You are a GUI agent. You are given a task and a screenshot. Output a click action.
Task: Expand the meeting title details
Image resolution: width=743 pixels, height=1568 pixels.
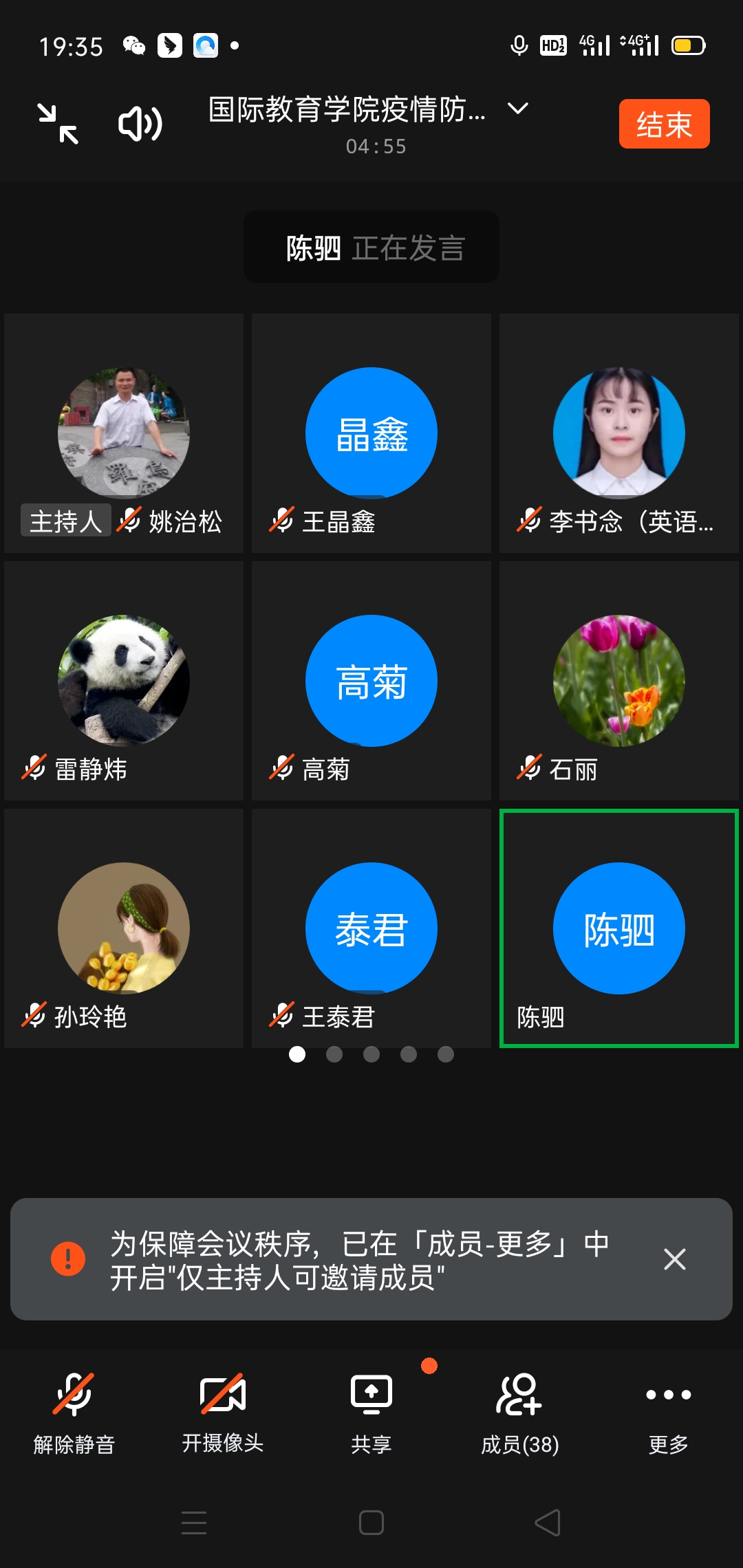[x=517, y=109]
